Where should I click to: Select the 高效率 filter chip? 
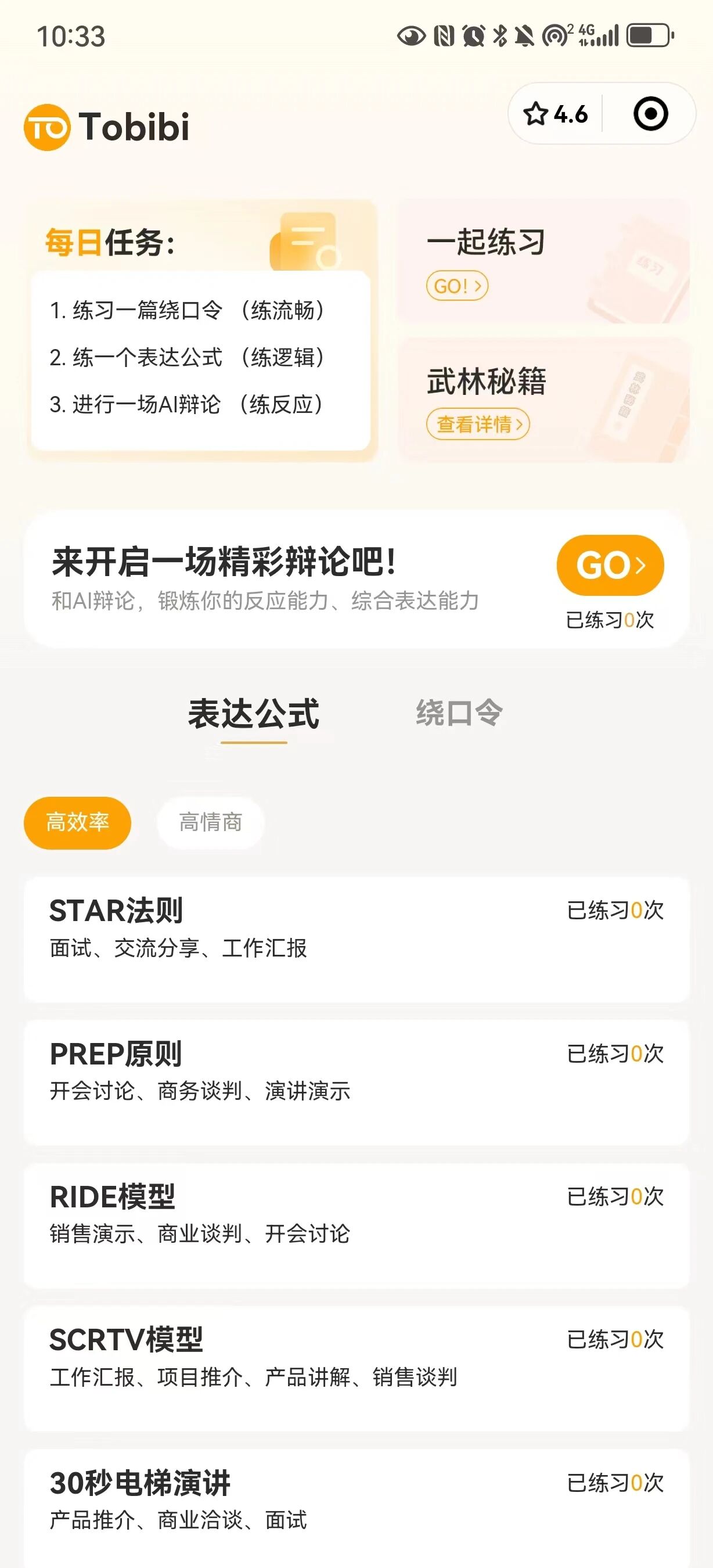point(77,822)
